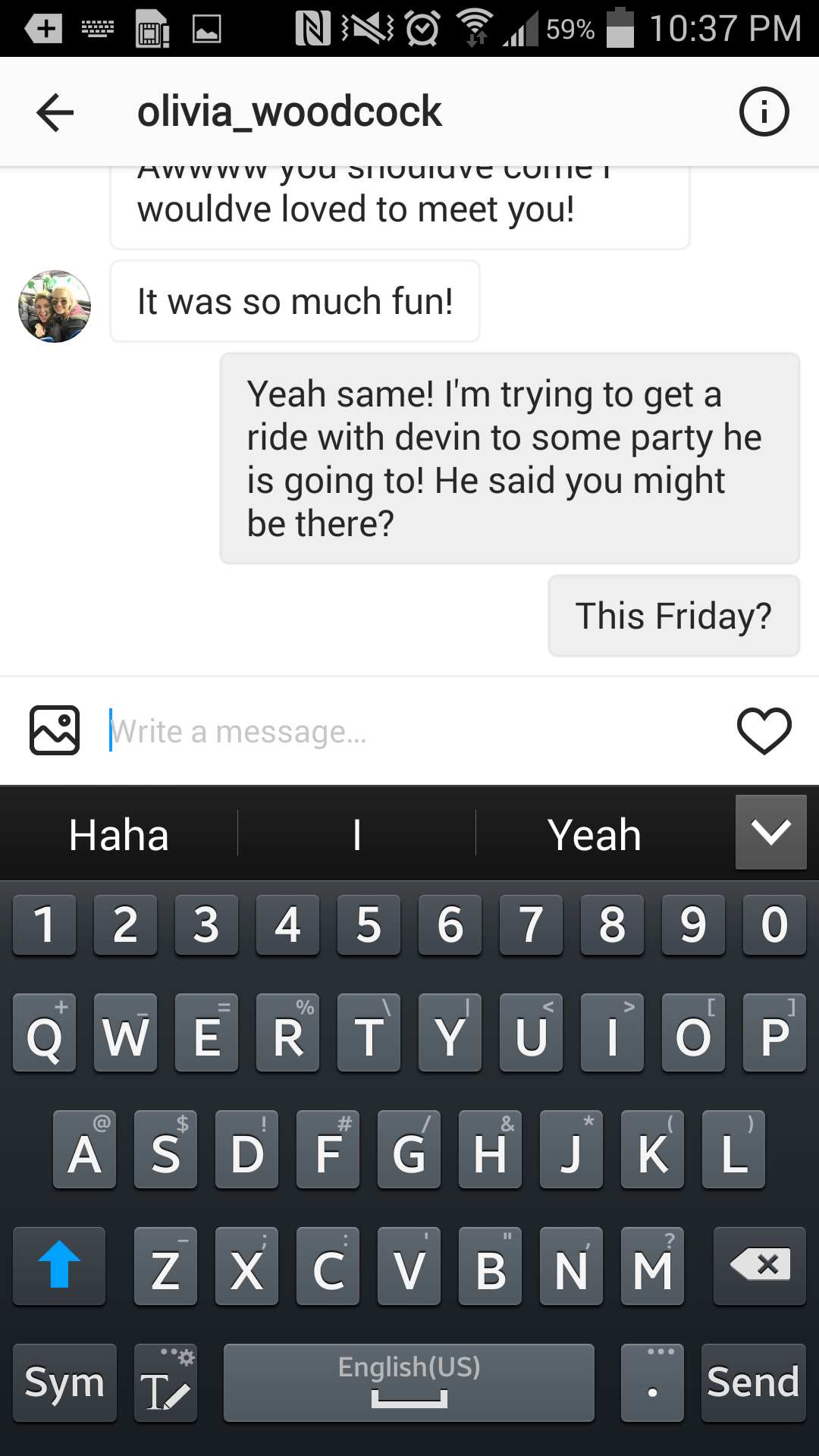
Task: Expand more word suggestions
Action: click(770, 832)
